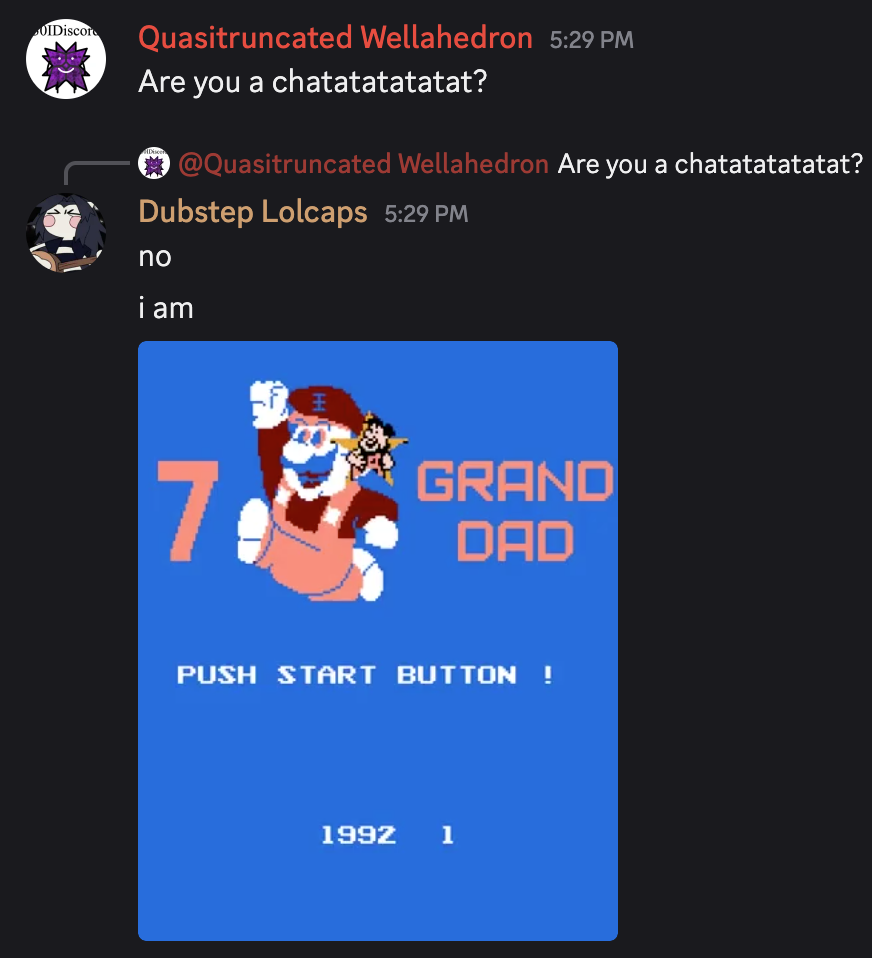Open Dubstep Lolcaps' avatar
Image resolution: width=872 pixels, height=958 pixels.
coord(66,233)
